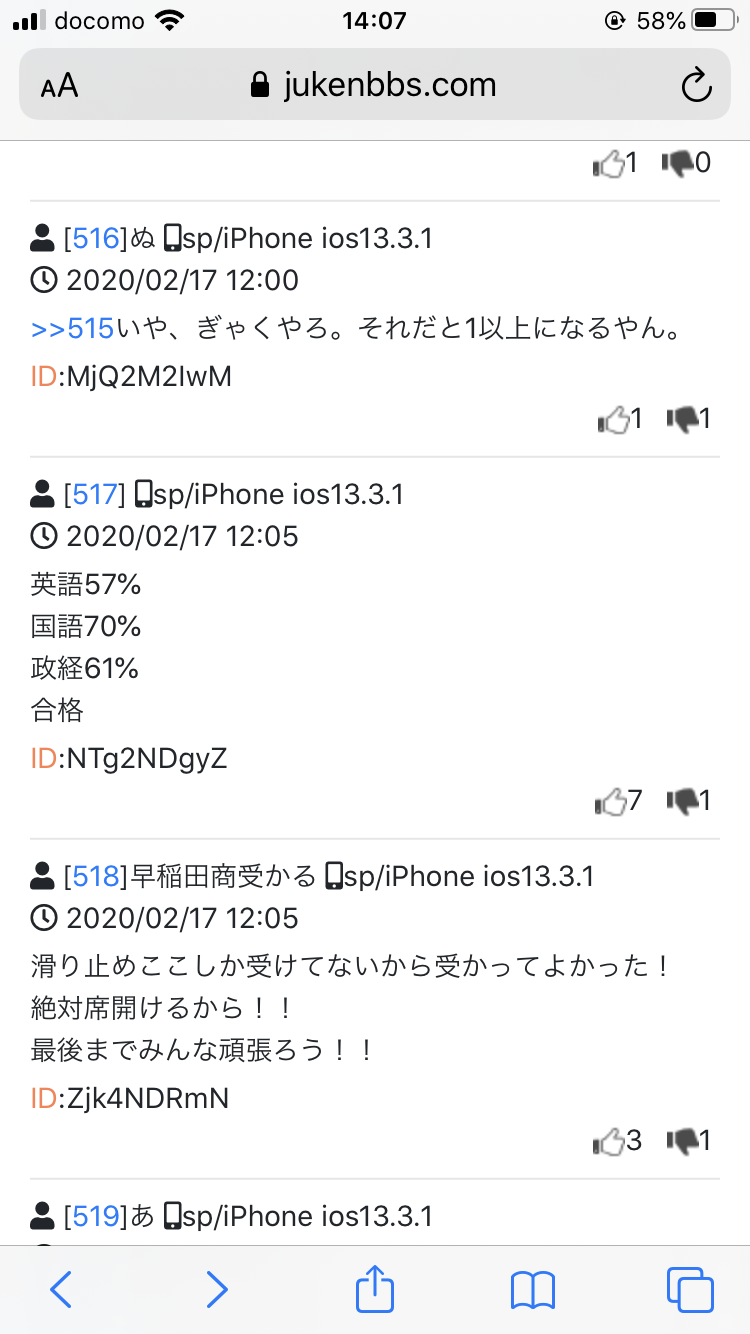This screenshot has width=750, height=1334.
Task: Show all open Safari tabs
Action: point(689,1289)
